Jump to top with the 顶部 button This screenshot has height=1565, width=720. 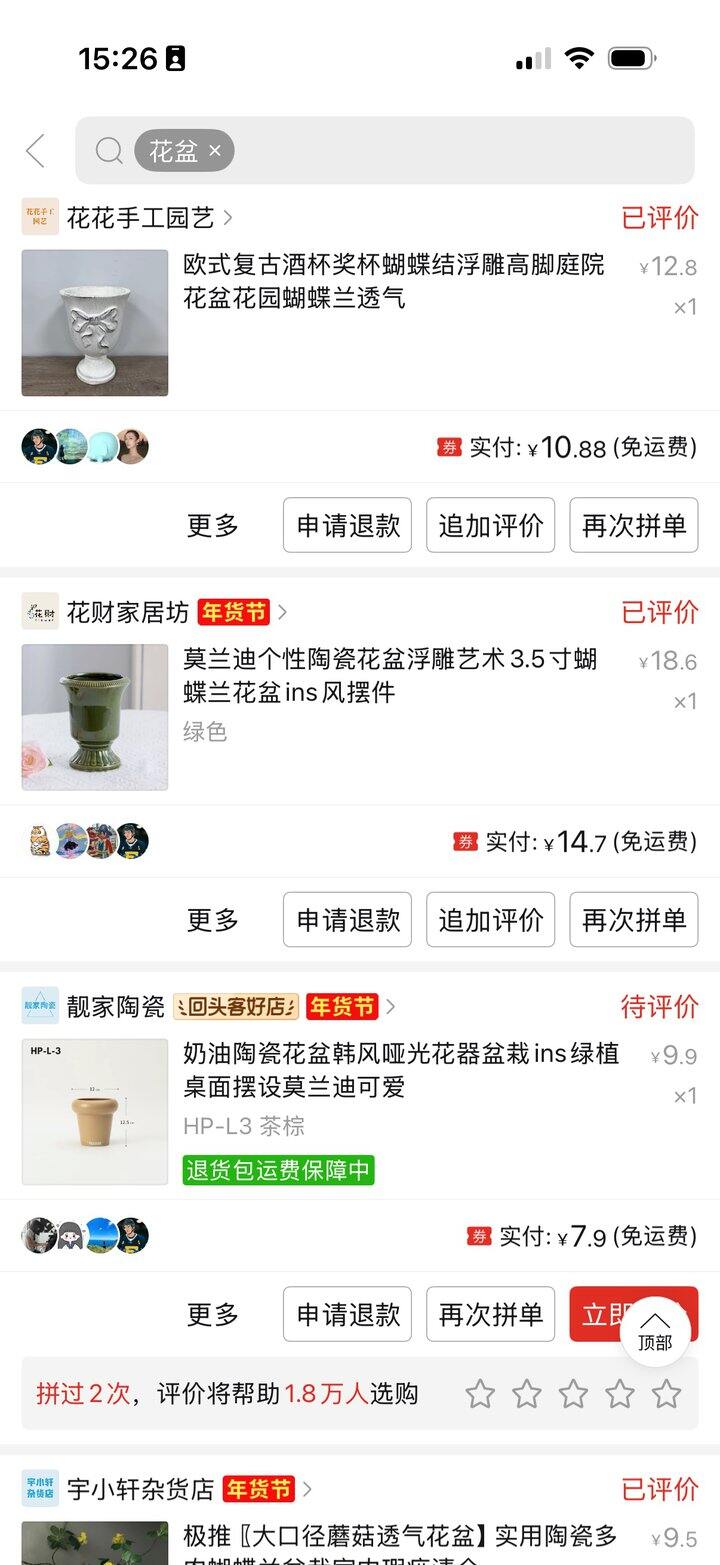(655, 1331)
